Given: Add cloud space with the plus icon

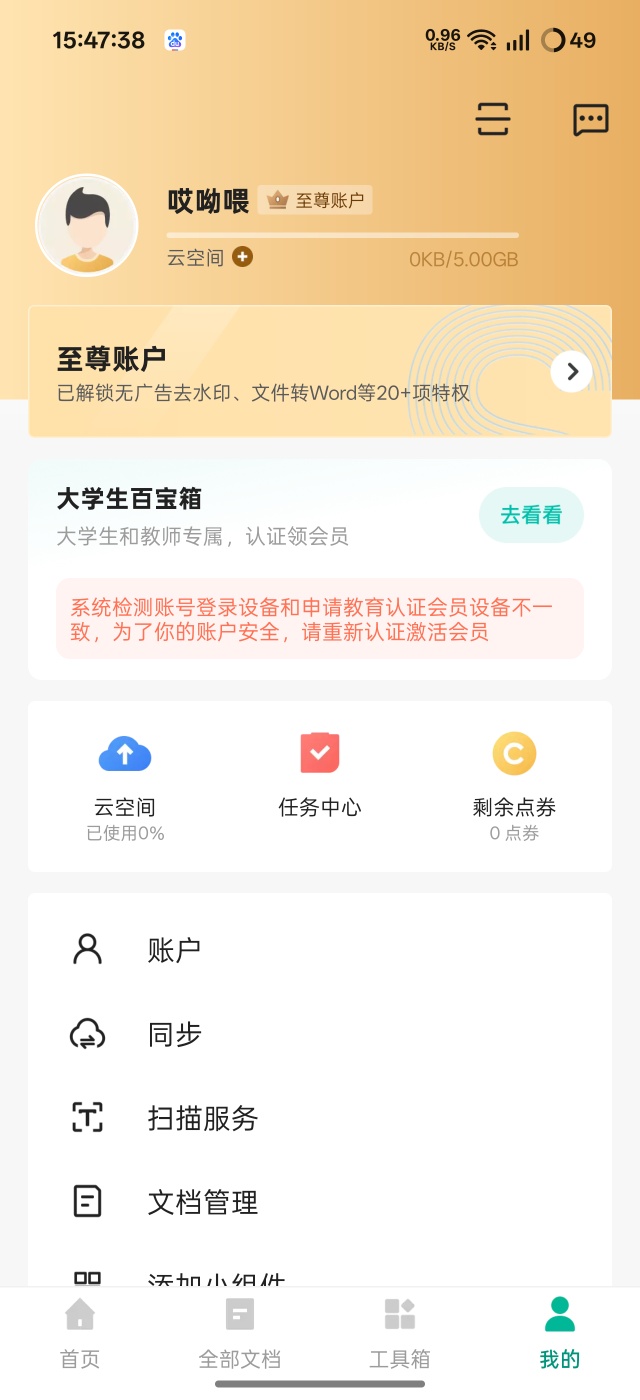Looking at the screenshot, I should pyautogui.click(x=242, y=257).
